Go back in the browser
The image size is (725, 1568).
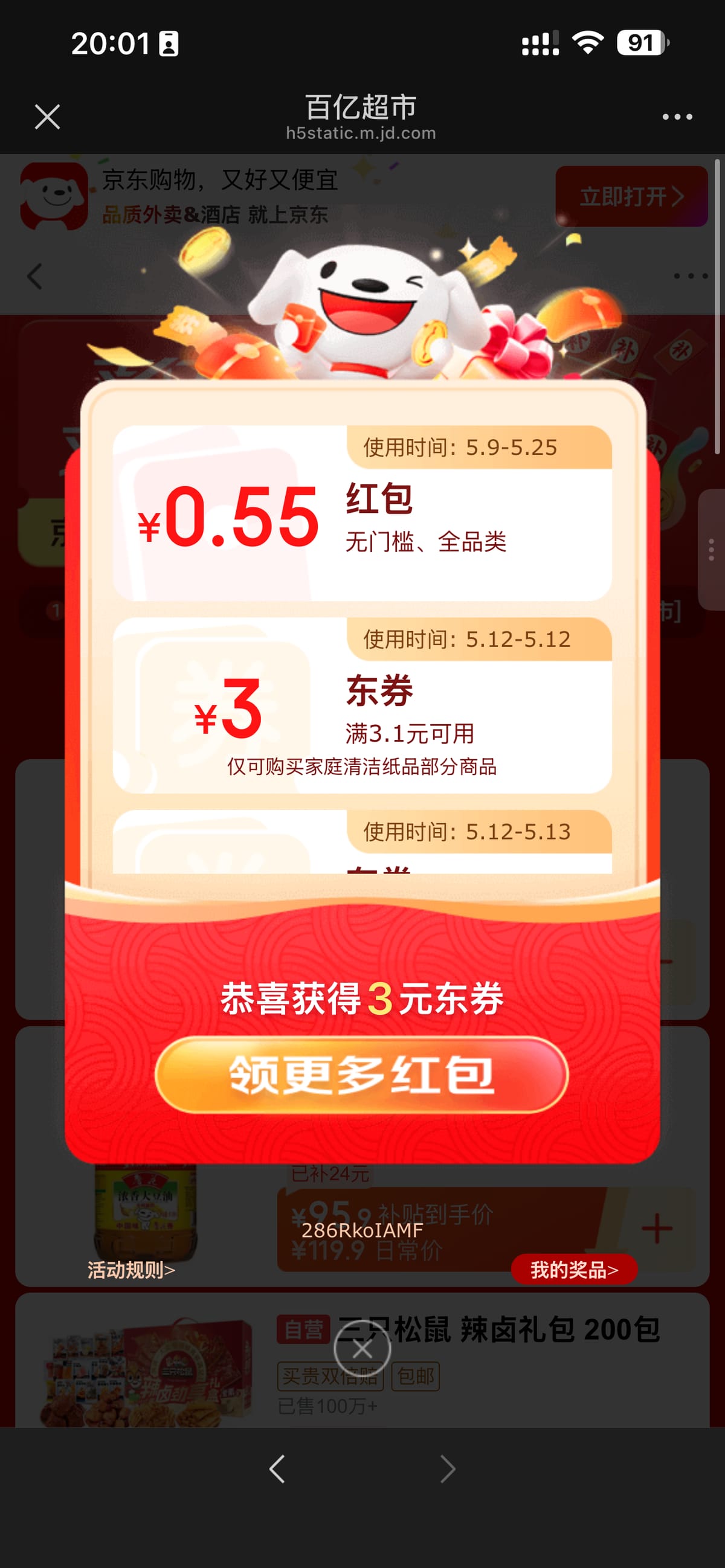[x=277, y=1469]
